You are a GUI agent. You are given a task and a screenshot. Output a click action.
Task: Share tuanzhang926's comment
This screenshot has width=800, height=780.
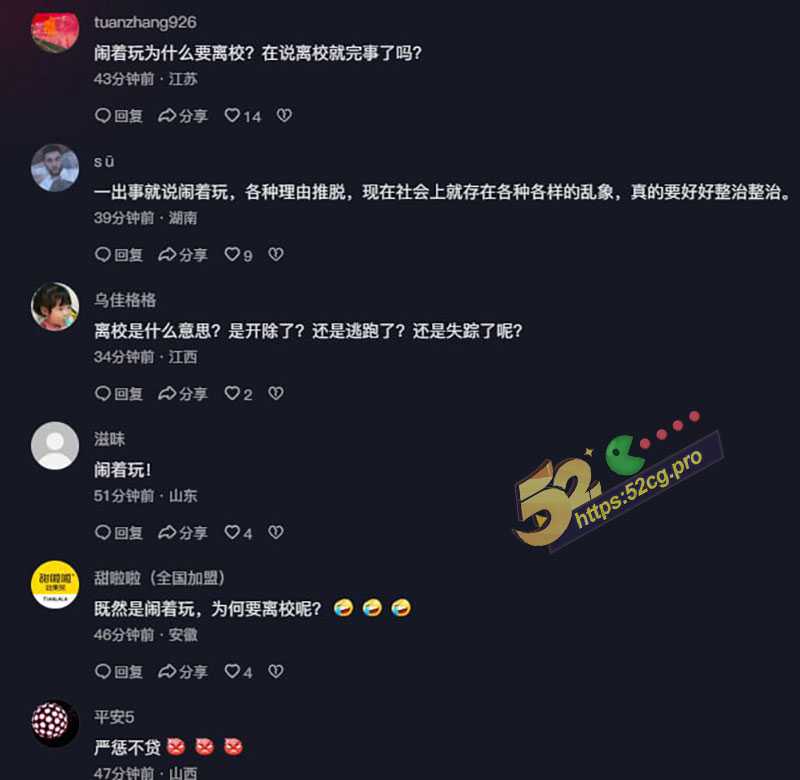pos(183,116)
